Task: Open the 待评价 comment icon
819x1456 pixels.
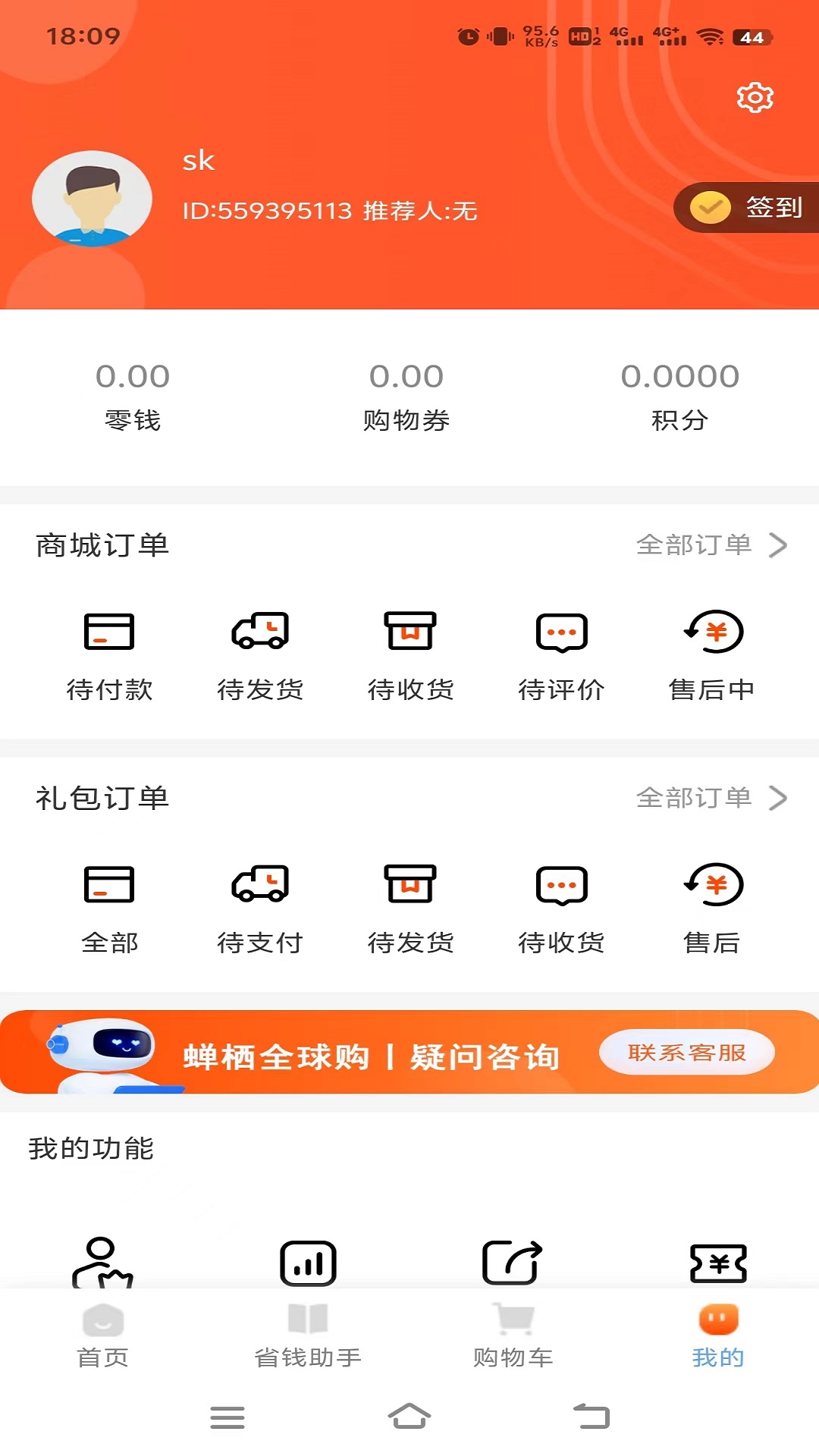Action: pos(560,632)
